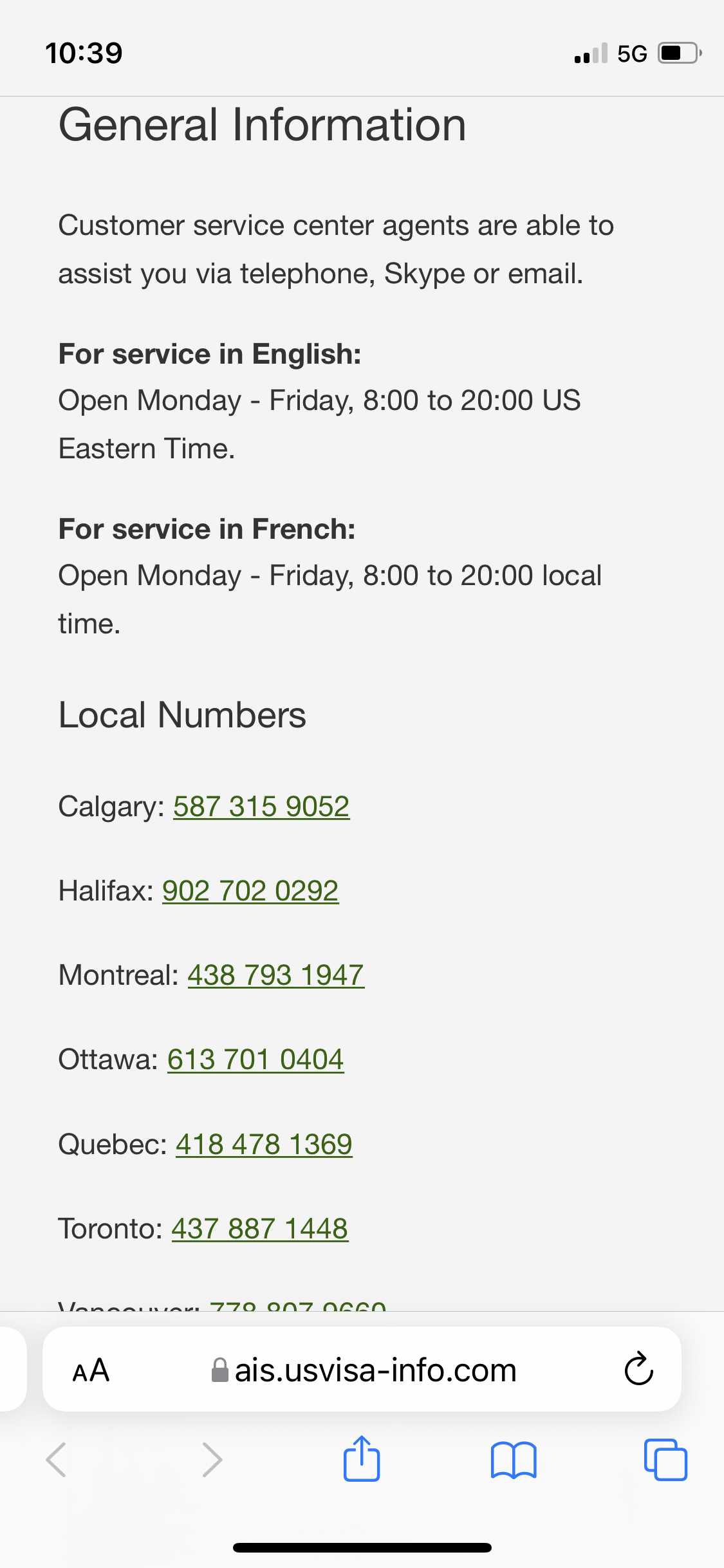This screenshot has height=1568, width=724.
Task: Go forward to the next page
Action: [212, 1460]
